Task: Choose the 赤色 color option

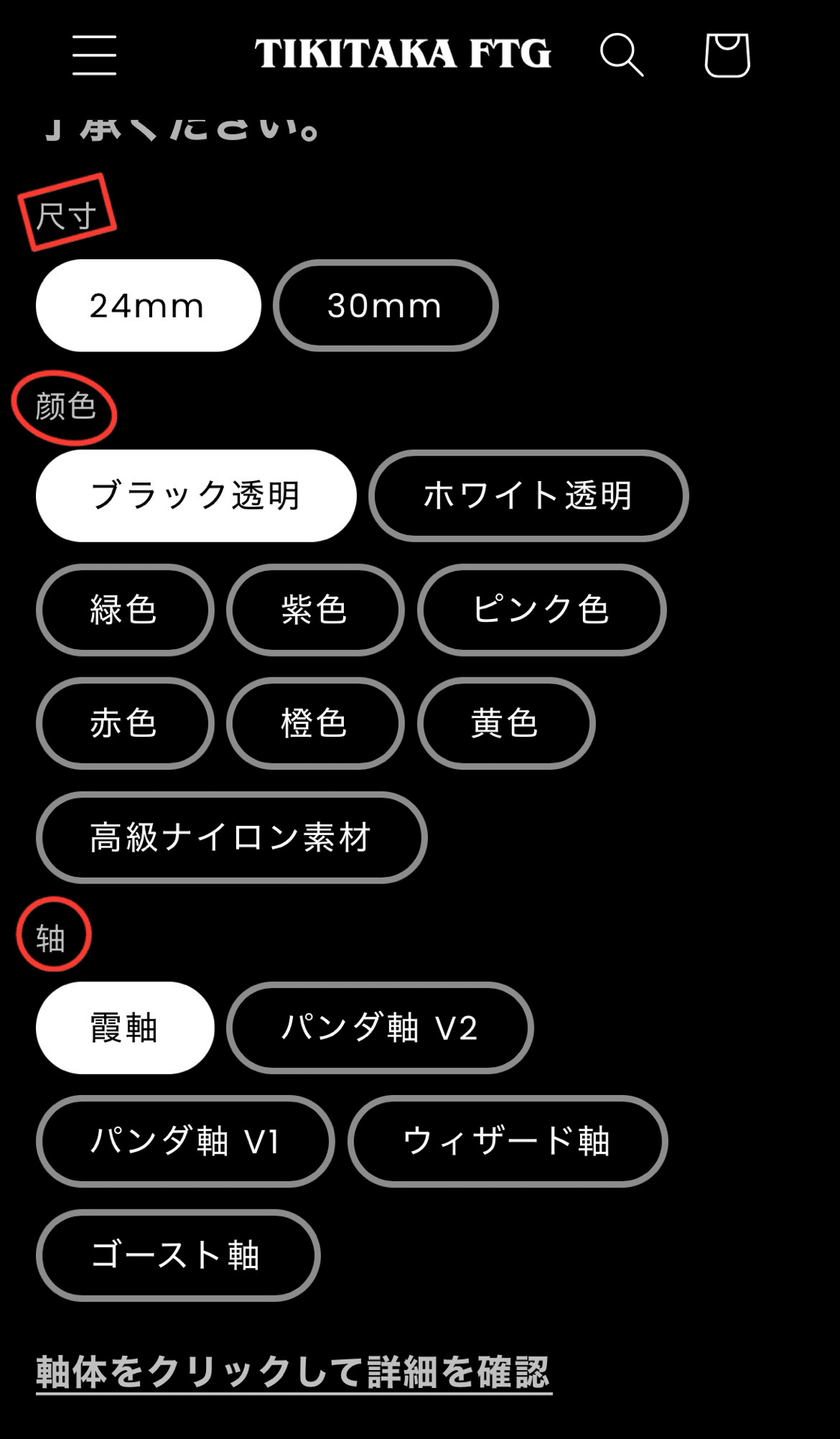Action: 125,724
